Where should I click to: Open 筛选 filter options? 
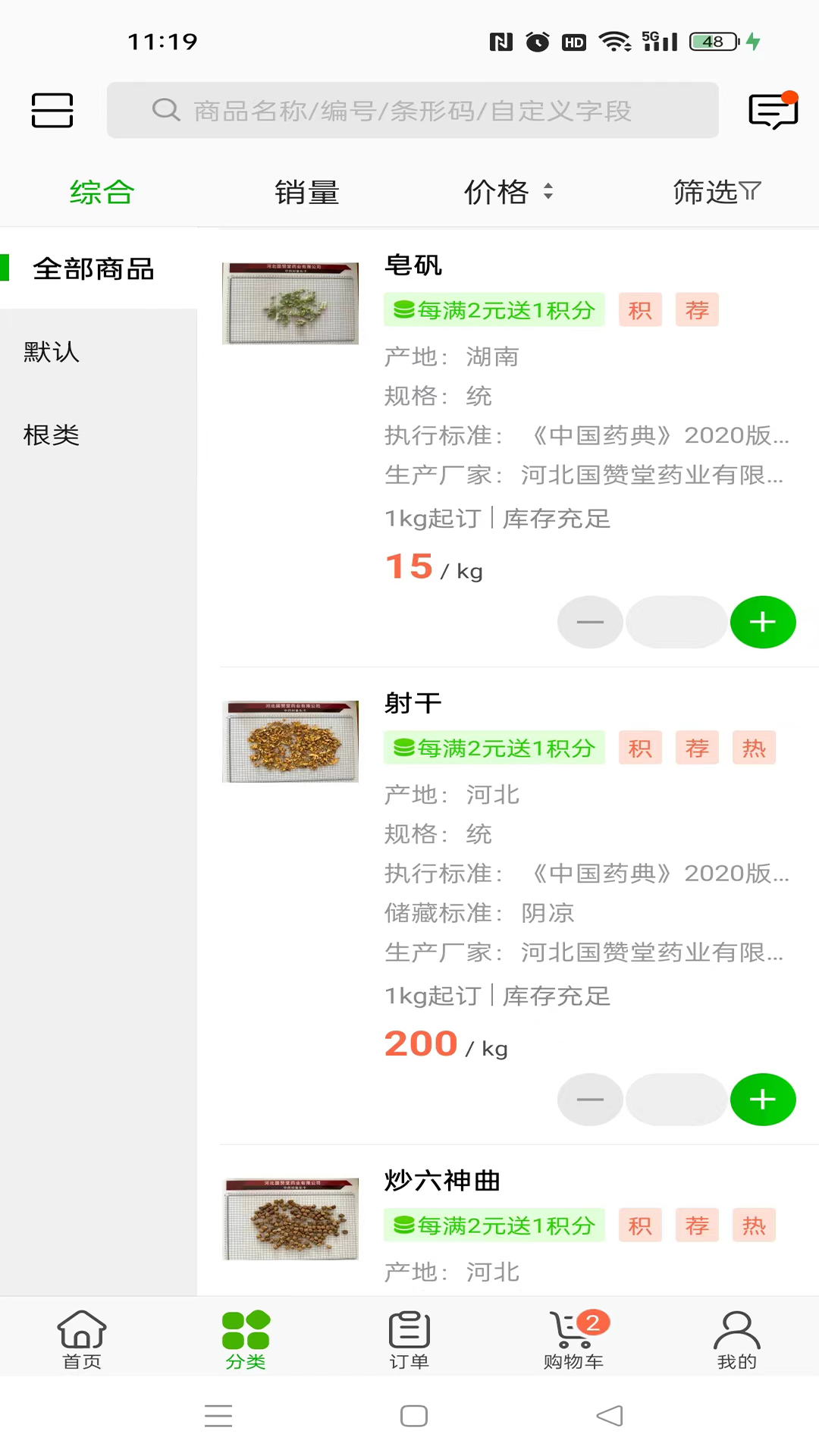click(x=715, y=192)
